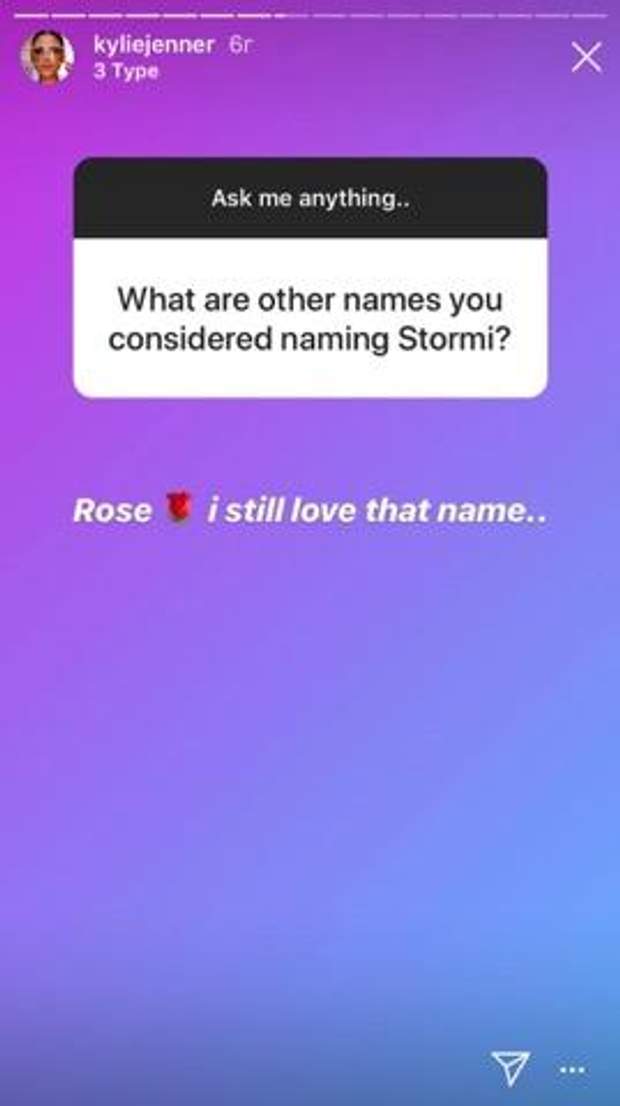Close the story viewer
620x1106 pixels.
[586, 57]
